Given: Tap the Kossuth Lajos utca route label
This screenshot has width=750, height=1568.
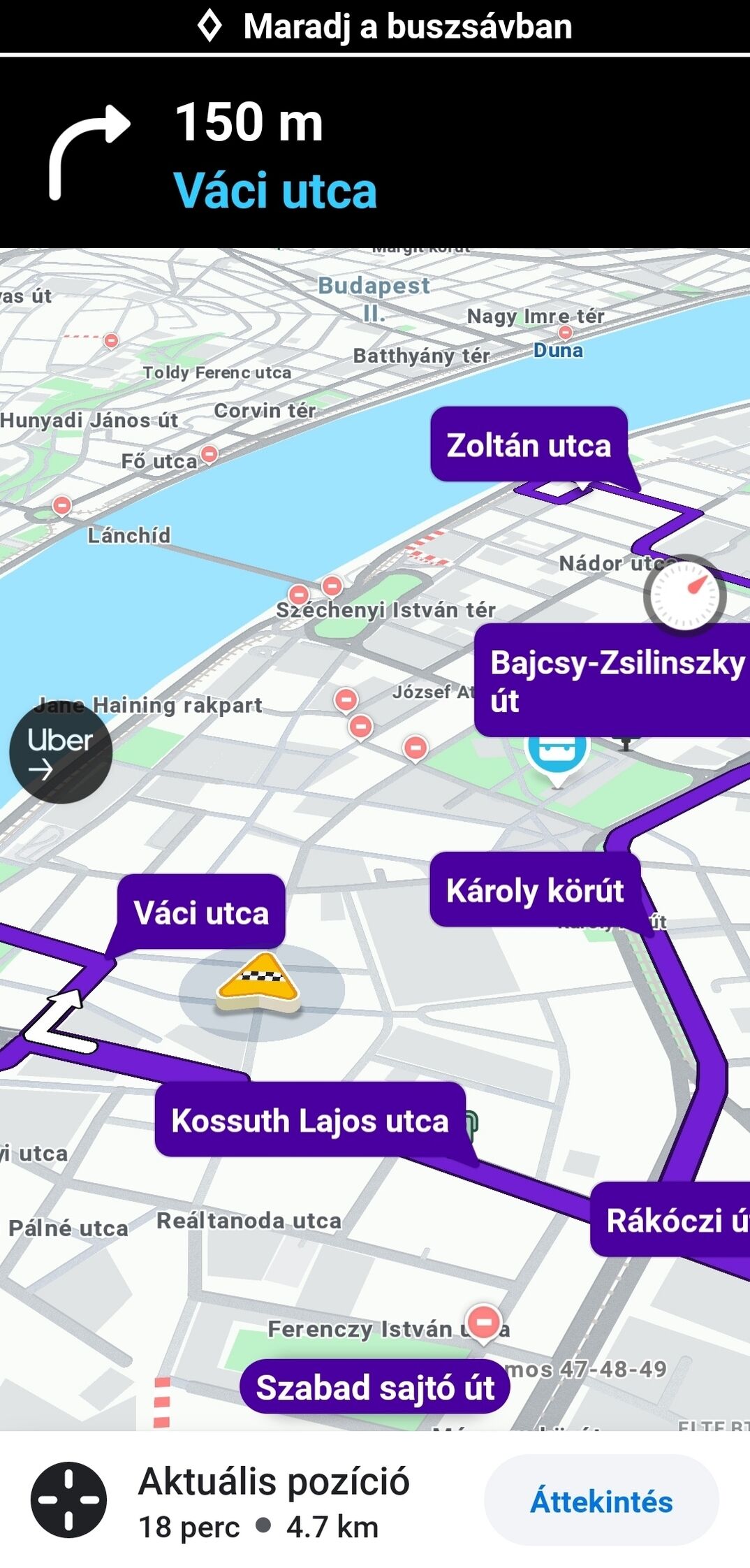Looking at the screenshot, I should pyautogui.click(x=310, y=1121).
